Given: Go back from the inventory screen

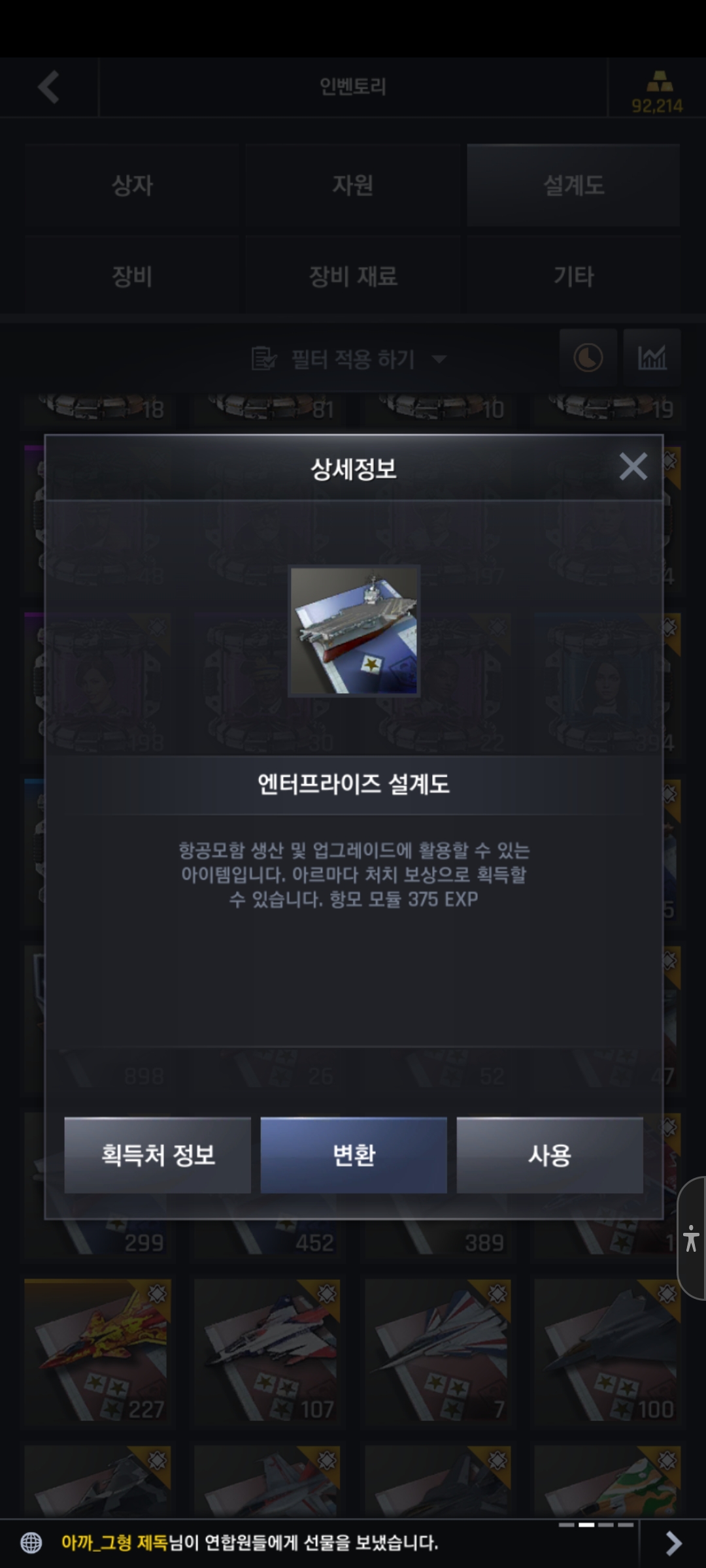Looking at the screenshot, I should coord(49,87).
